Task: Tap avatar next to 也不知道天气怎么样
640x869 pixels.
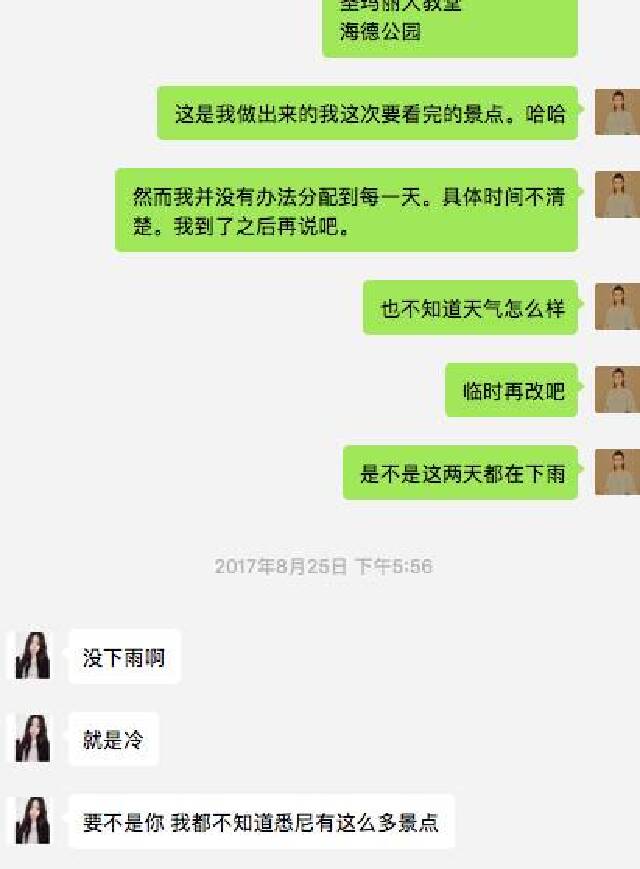Action: point(617,307)
